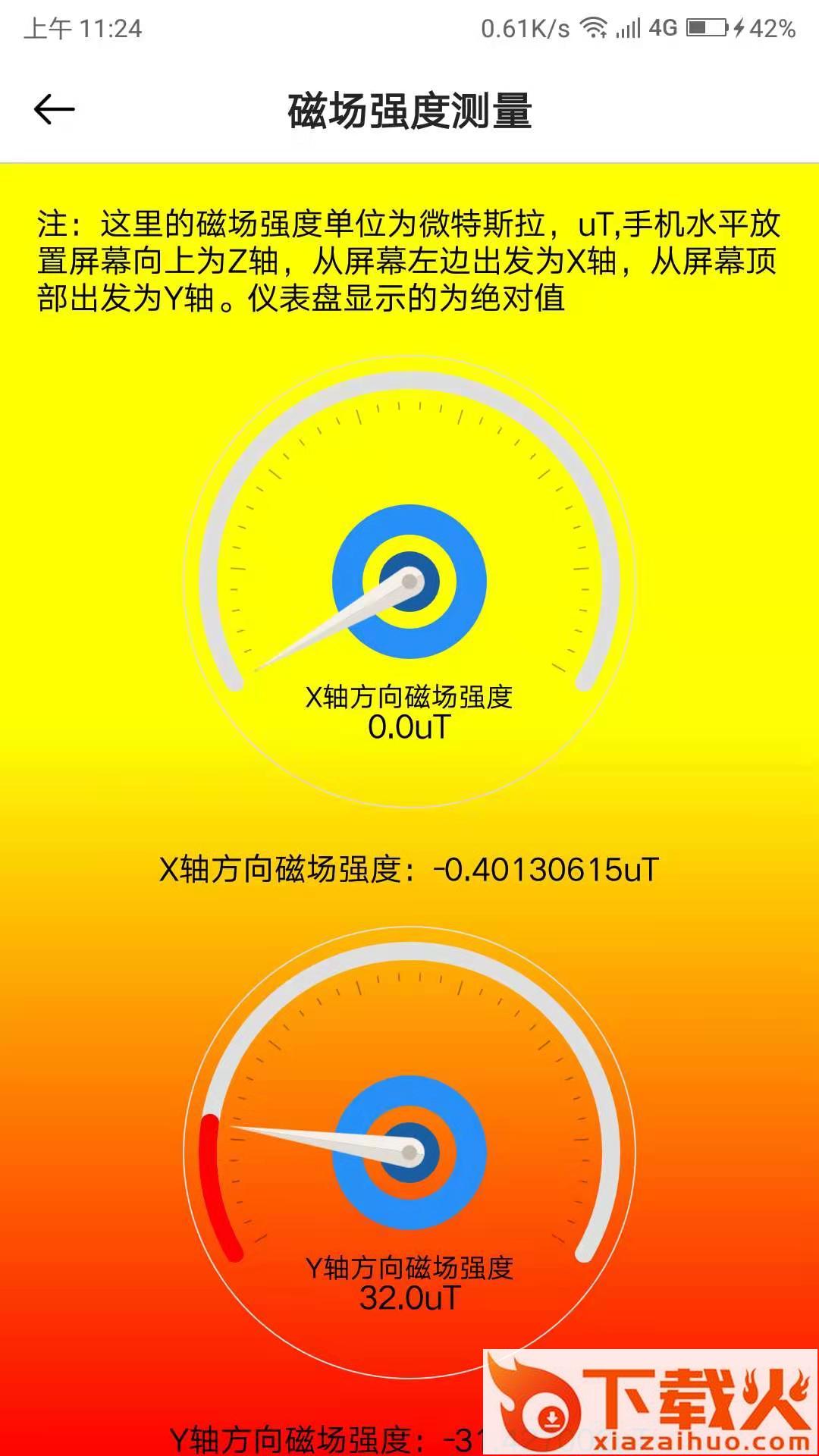Go back using the top-left arrow
Image resolution: width=819 pixels, height=1456 pixels.
pos(55,110)
